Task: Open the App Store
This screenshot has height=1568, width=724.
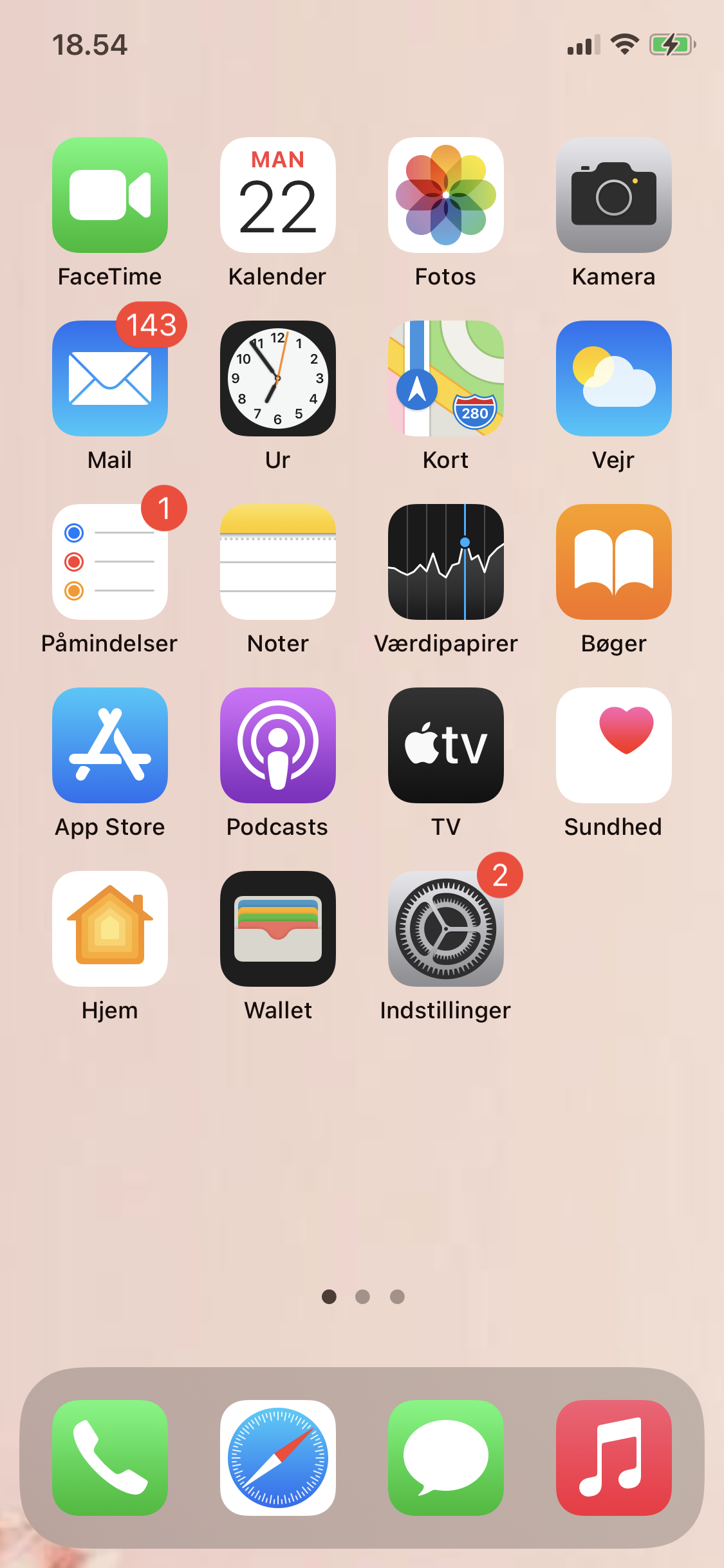Action: (110, 745)
